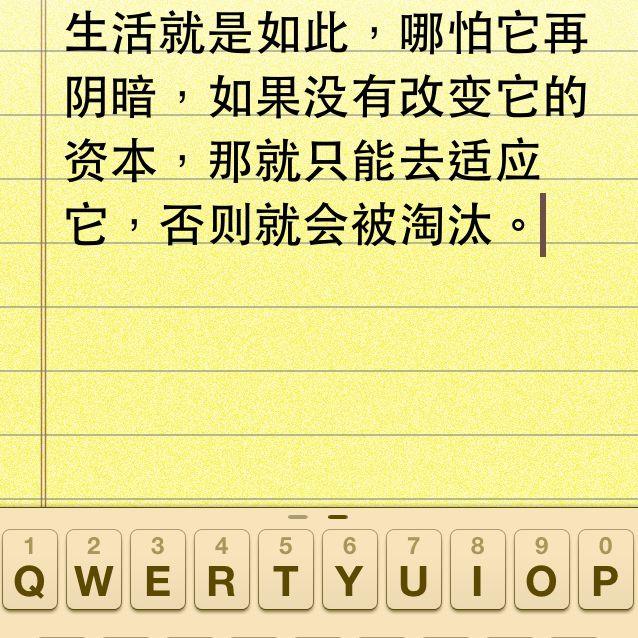
Task: Tap the O key
Action: pos(542,571)
